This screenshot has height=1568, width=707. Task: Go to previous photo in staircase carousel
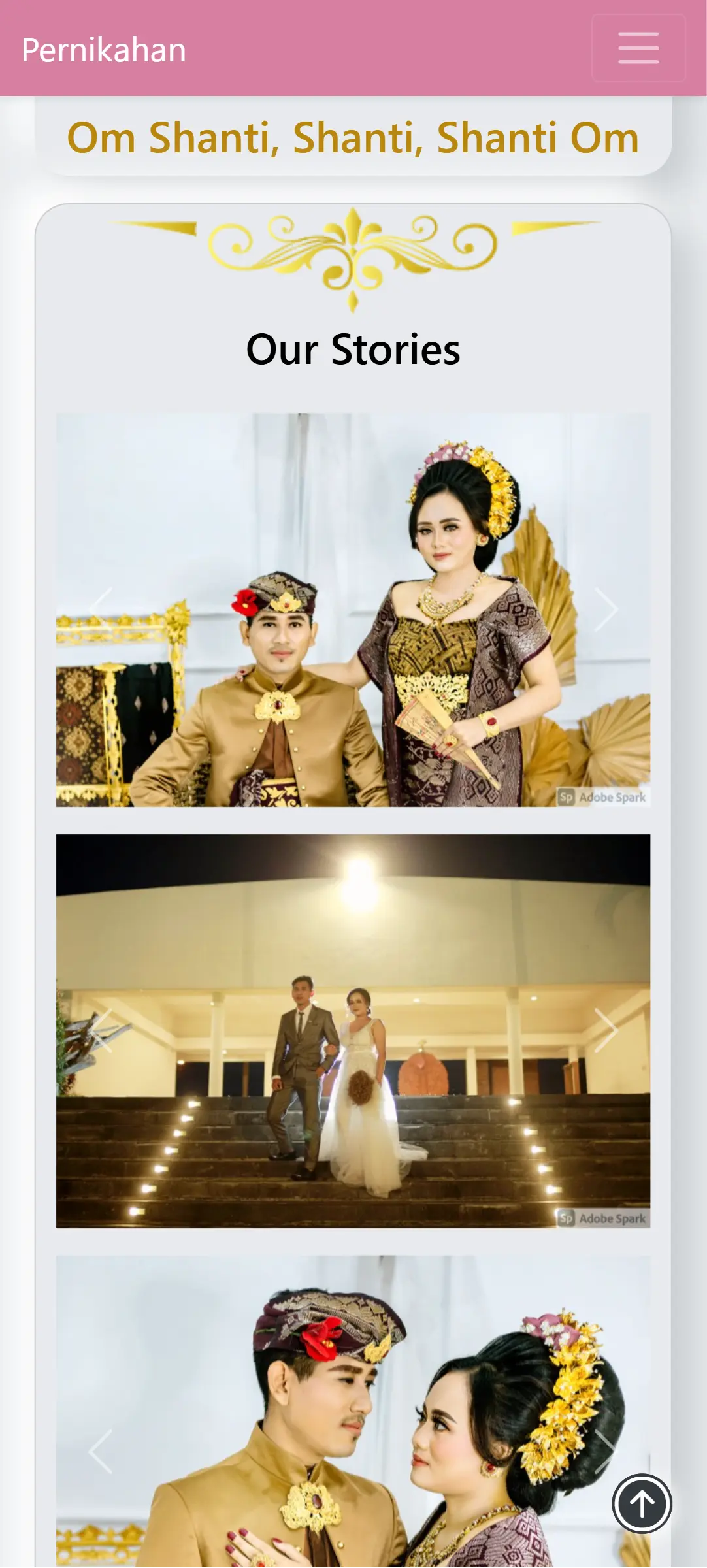101,1030
